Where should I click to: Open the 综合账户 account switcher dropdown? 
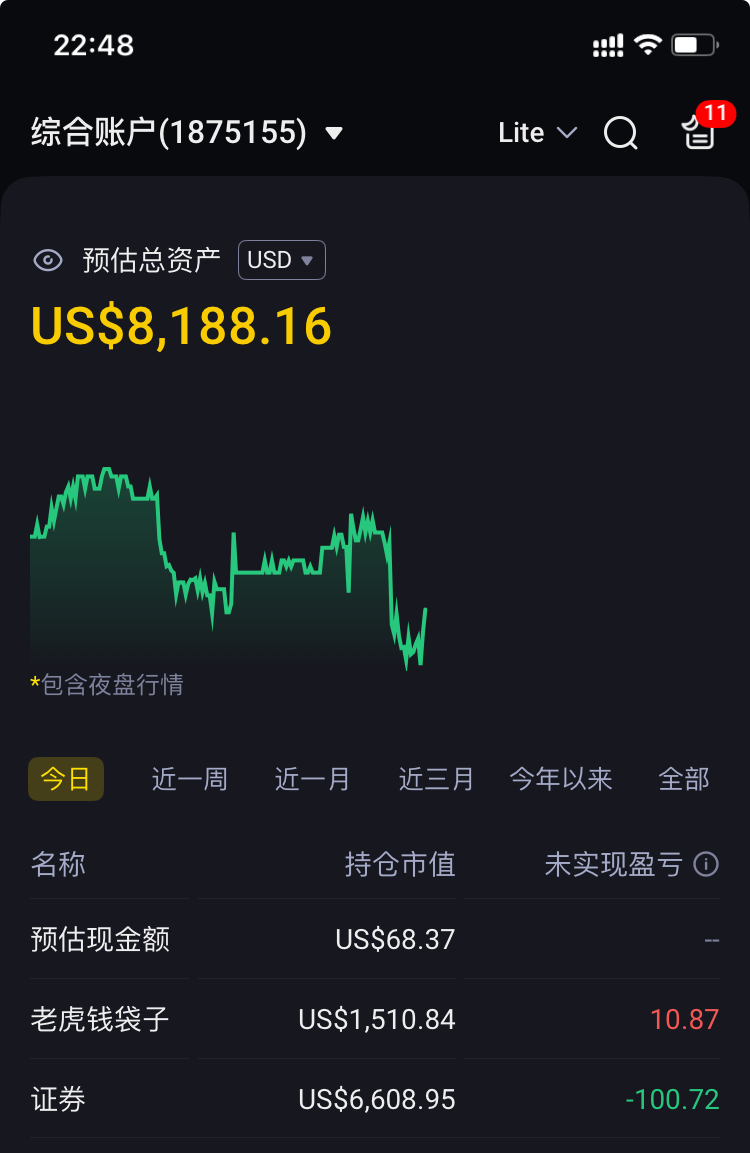188,132
